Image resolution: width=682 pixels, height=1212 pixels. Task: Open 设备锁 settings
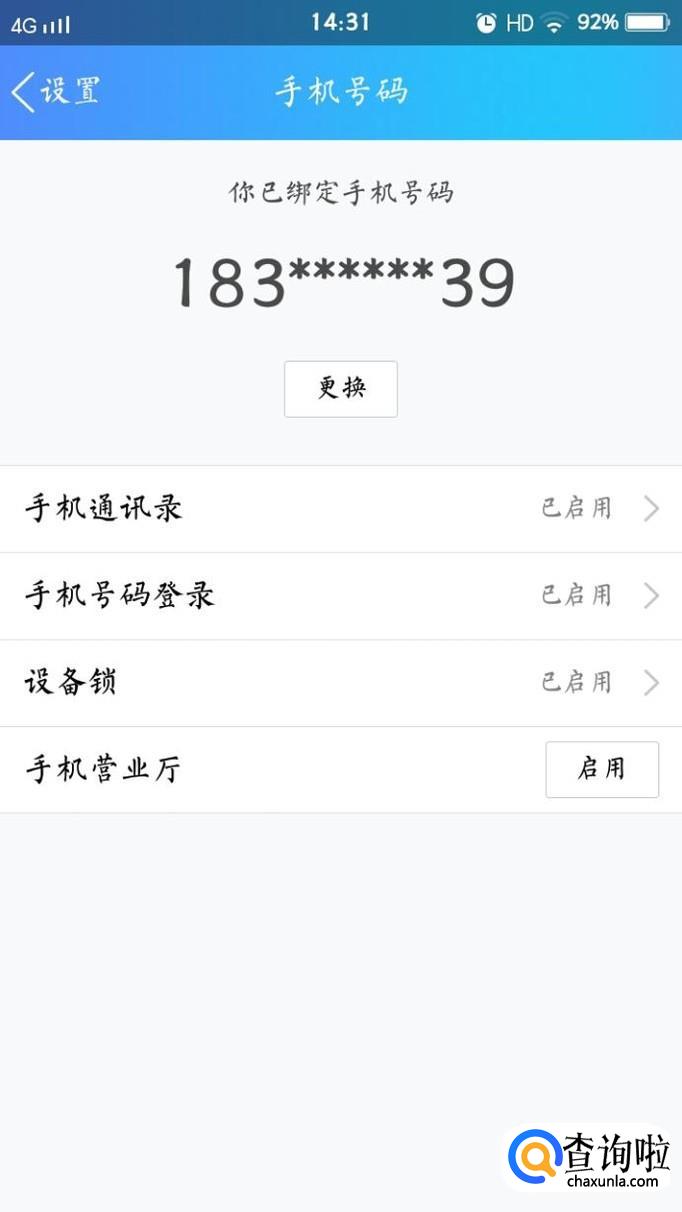[341, 683]
